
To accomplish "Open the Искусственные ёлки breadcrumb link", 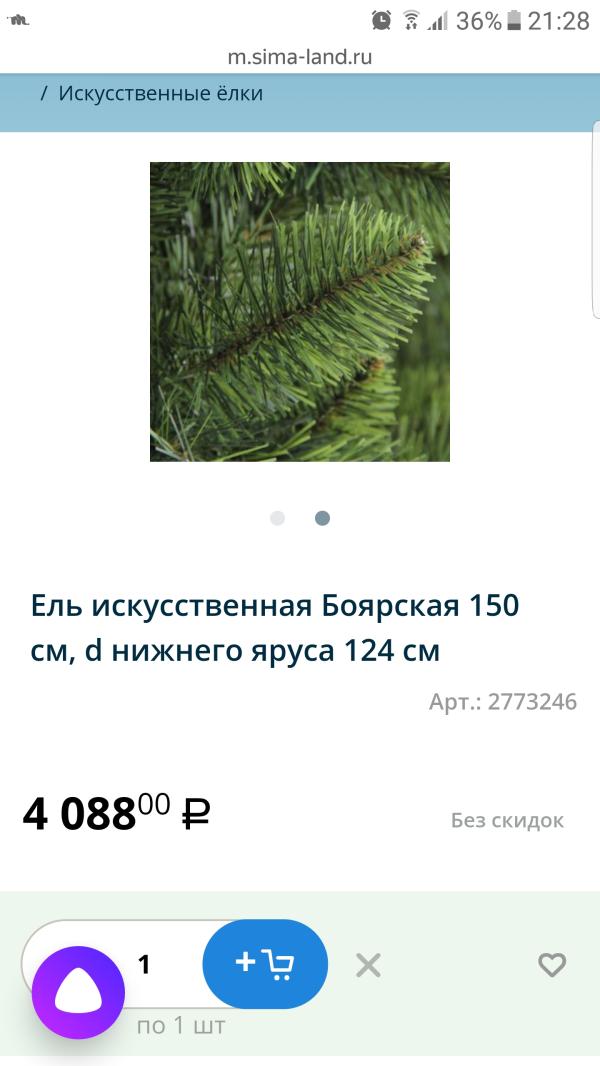I will (160, 94).
